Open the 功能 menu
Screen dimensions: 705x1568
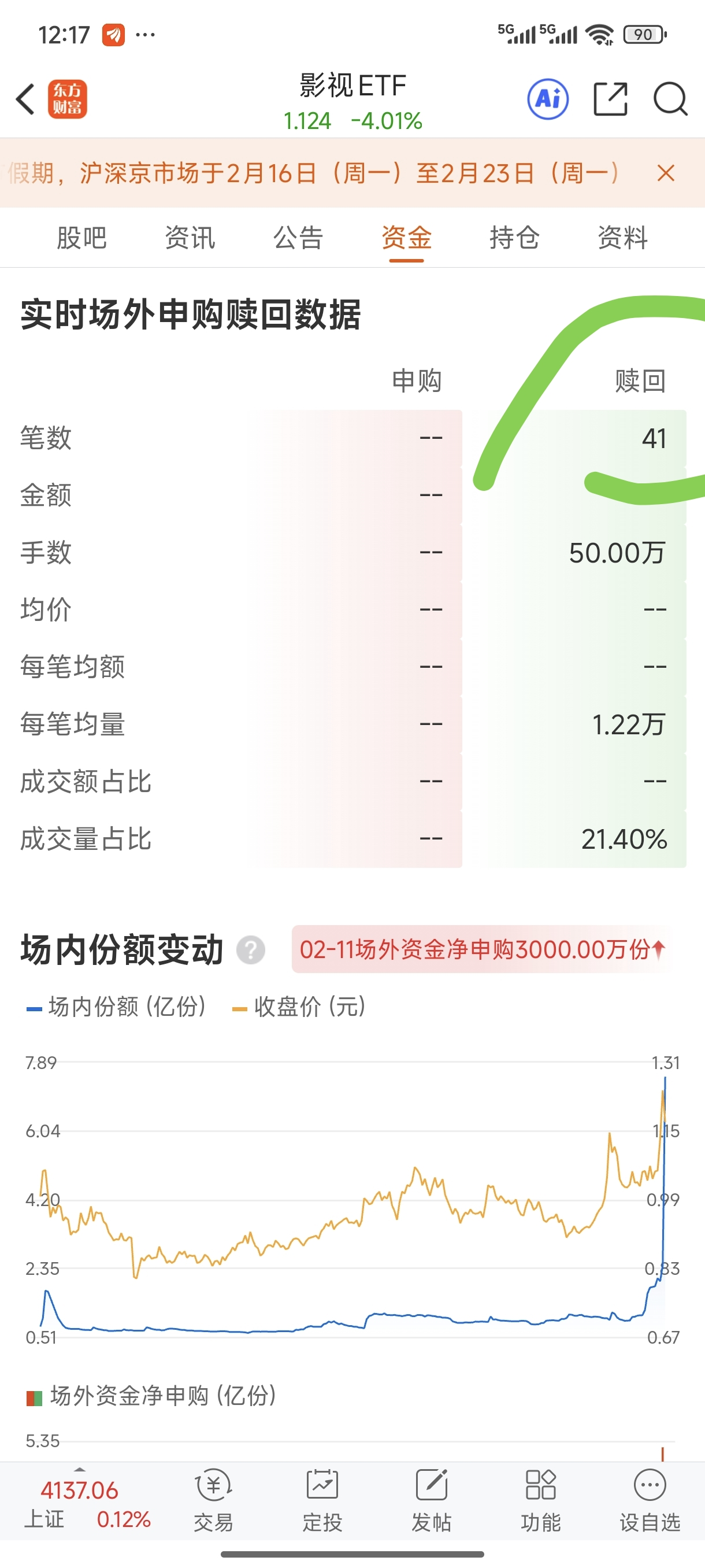[x=540, y=1500]
